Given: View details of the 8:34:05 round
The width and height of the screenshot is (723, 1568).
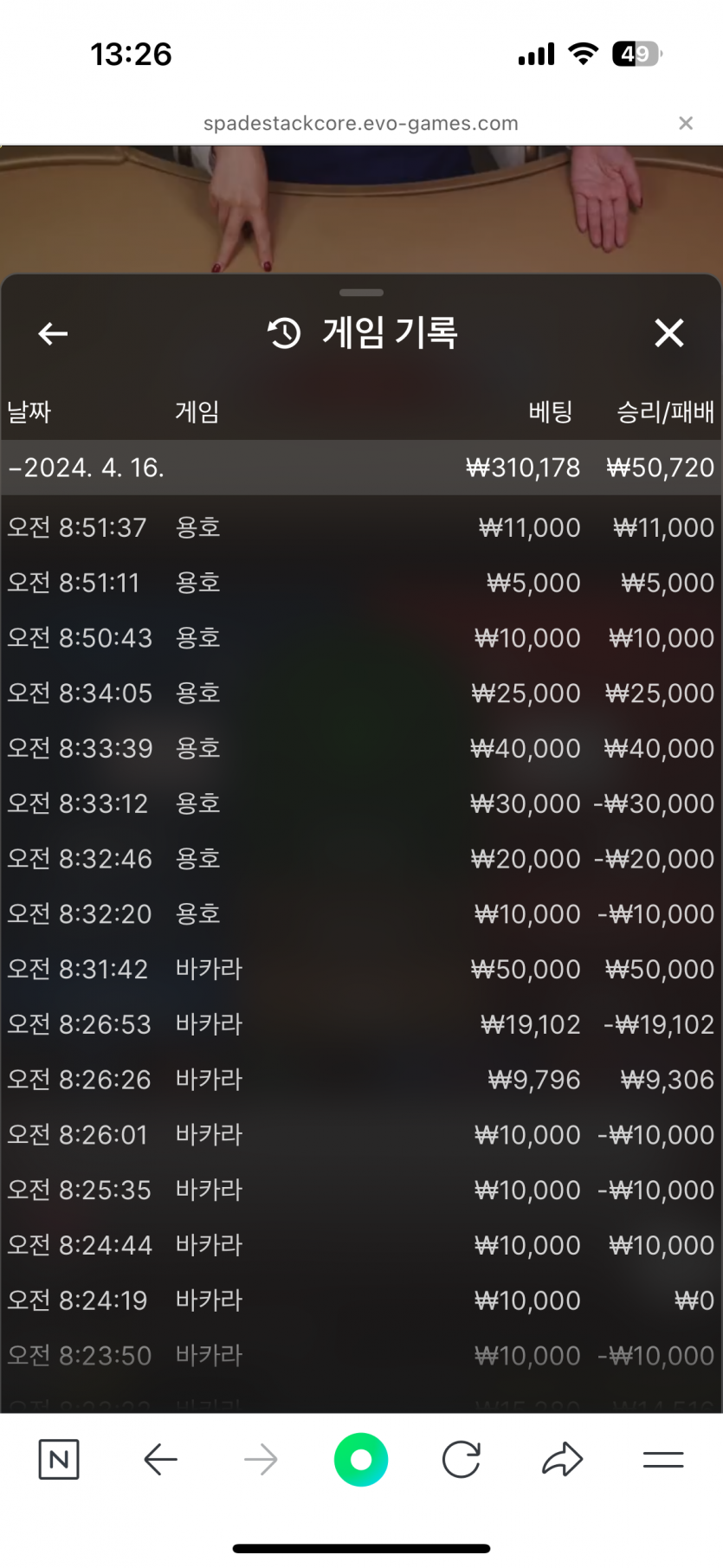Looking at the screenshot, I should coord(361,693).
